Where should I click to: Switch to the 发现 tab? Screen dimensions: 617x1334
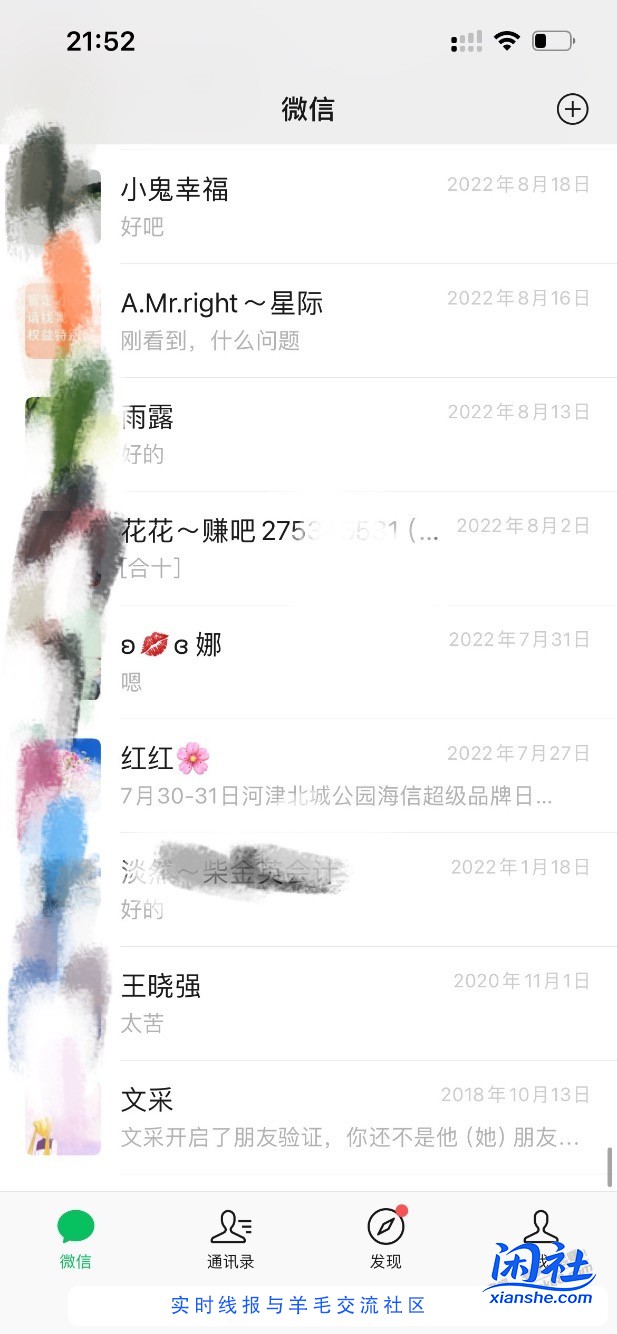click(385, 1238)
